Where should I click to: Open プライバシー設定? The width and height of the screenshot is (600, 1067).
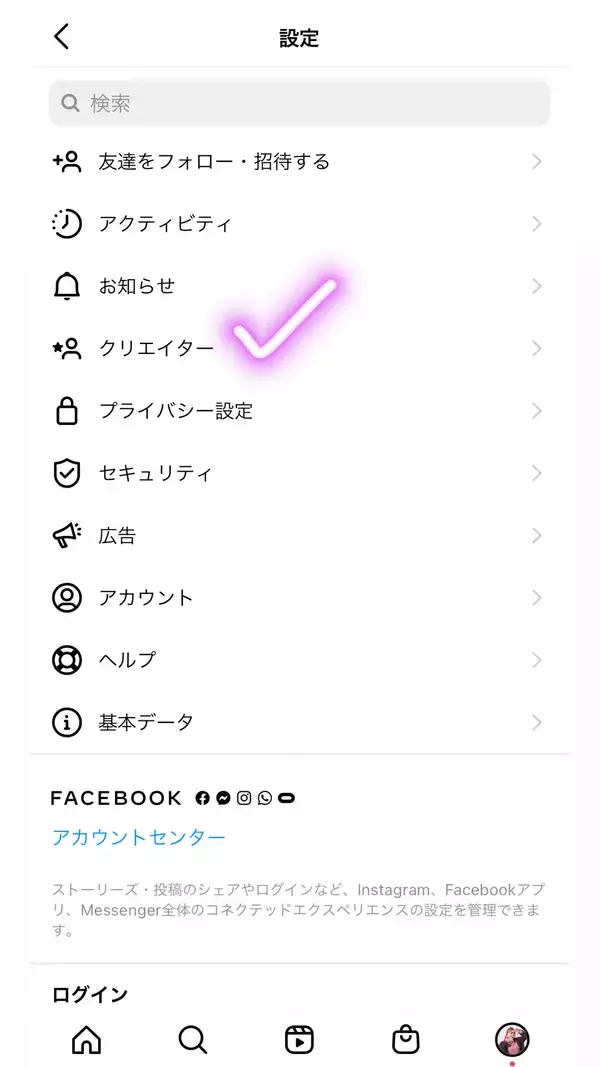(300, 411)
